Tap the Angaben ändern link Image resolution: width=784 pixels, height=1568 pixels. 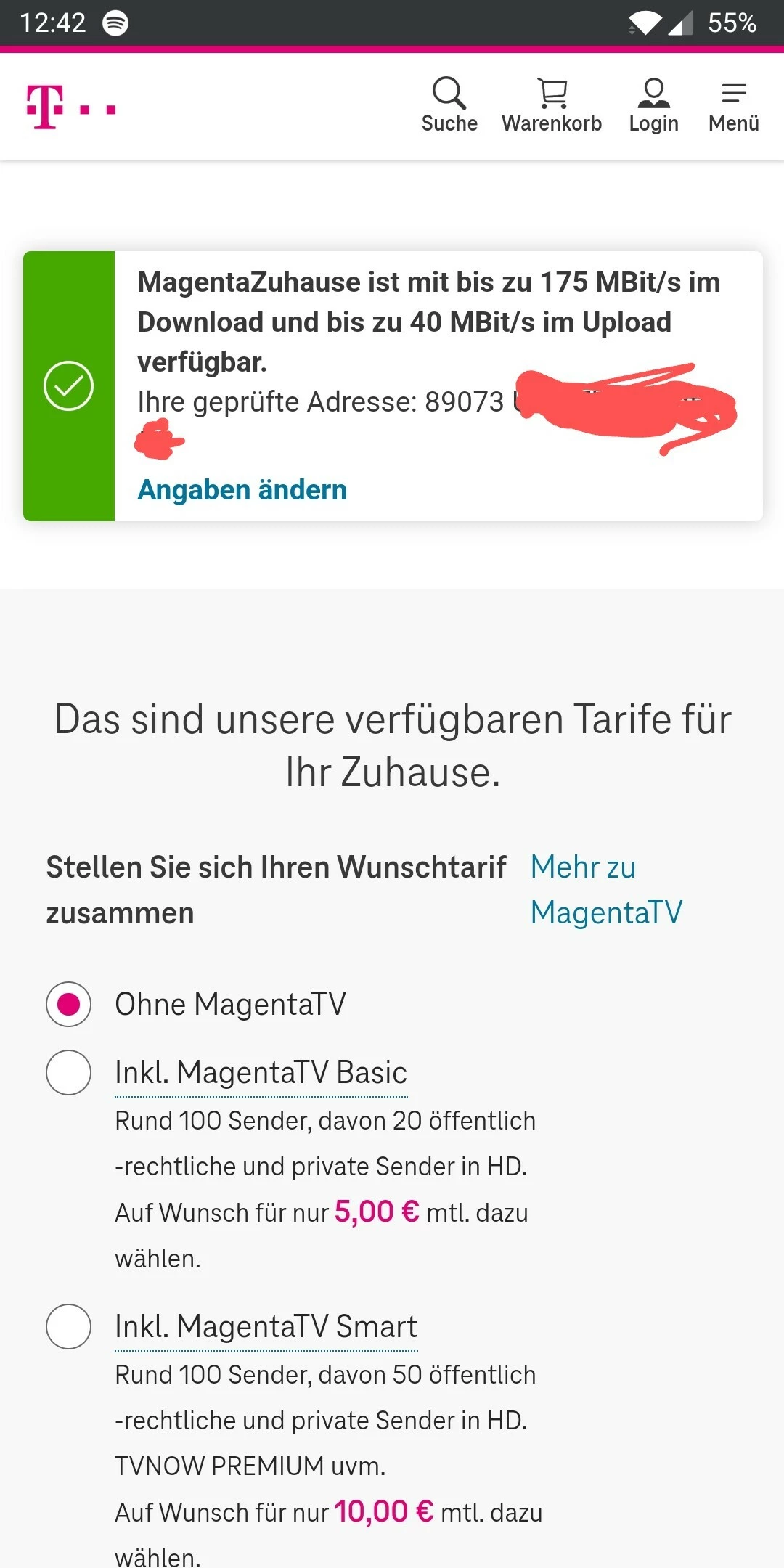(x=242, y=490)
